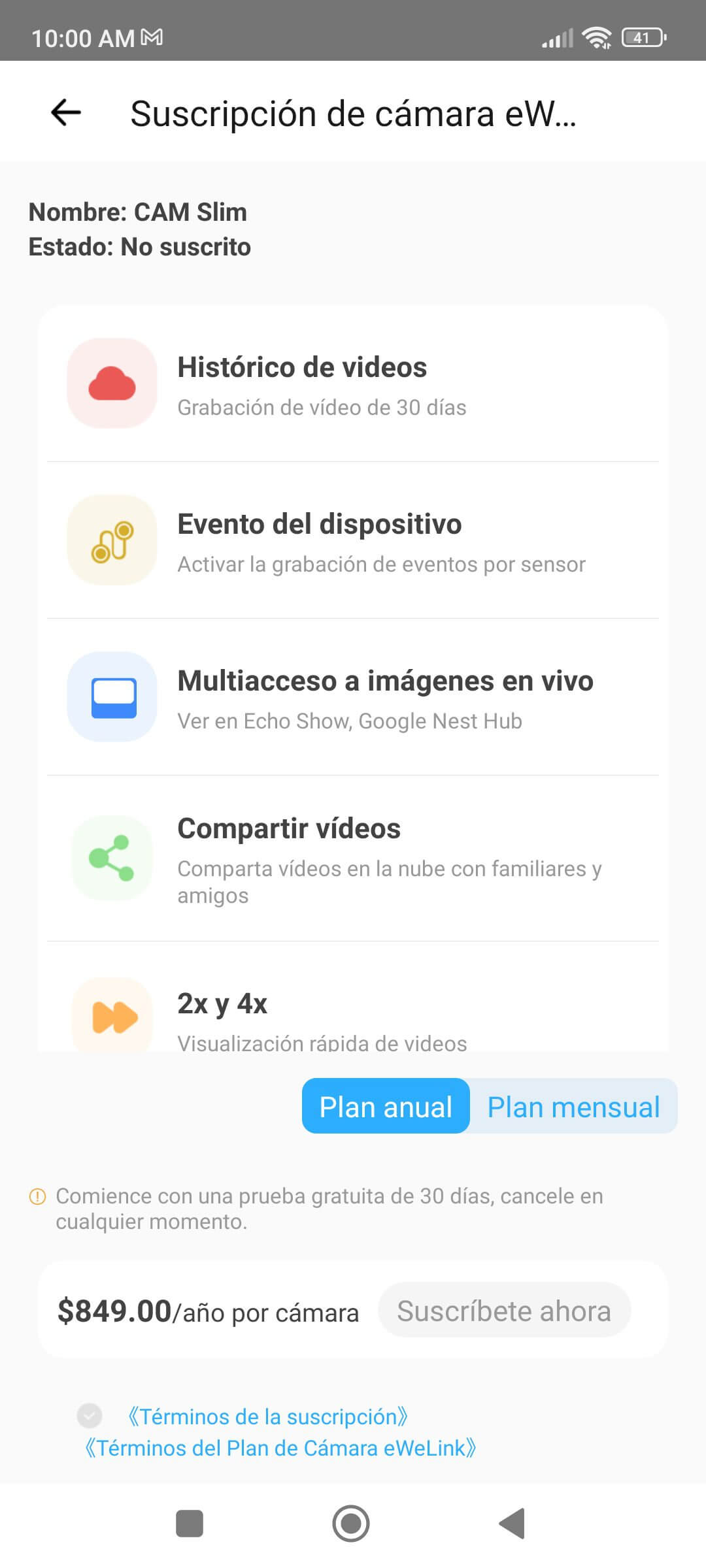Open Términos de la suscripción link

[x=268, y=1416]
